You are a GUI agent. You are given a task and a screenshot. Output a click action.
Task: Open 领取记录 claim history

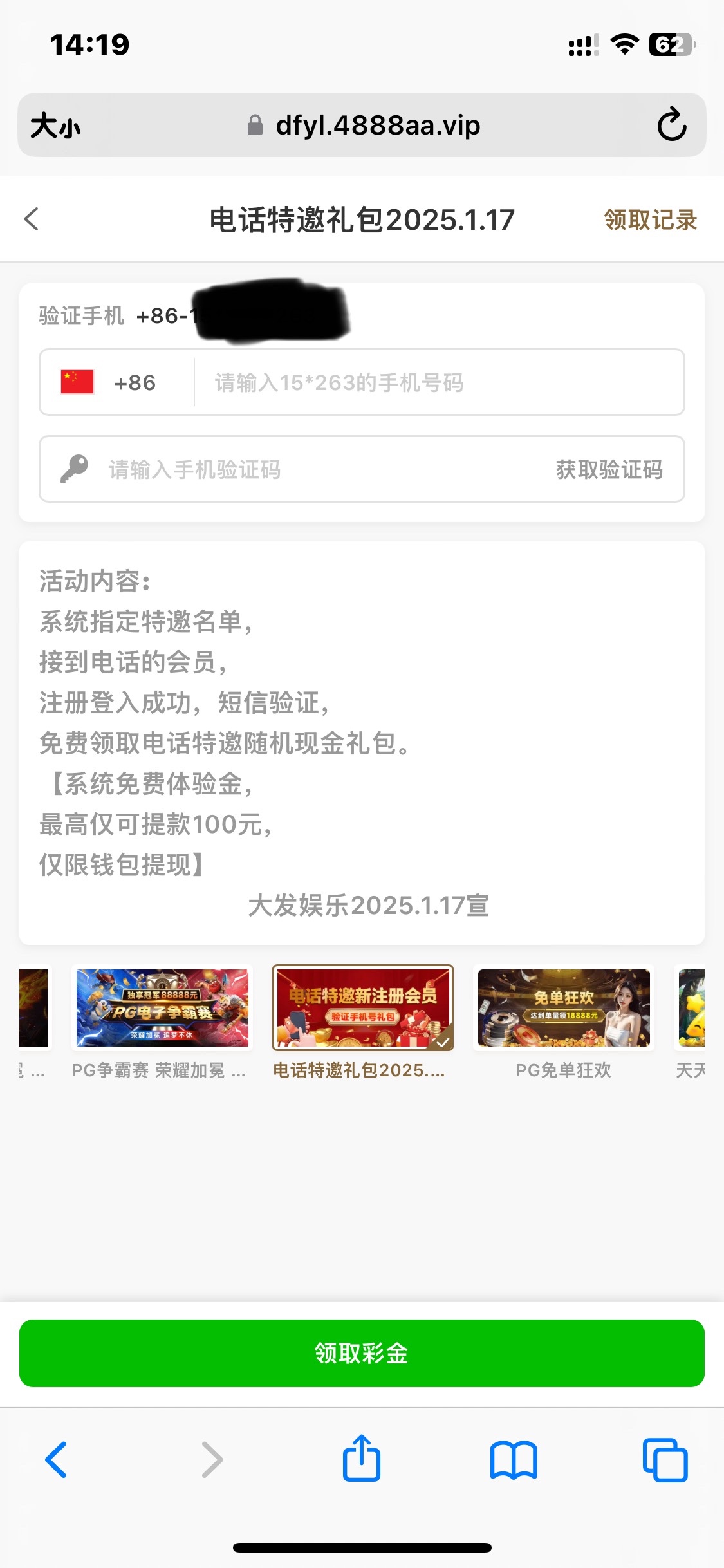pyautogui.click(x=650, y=220)
